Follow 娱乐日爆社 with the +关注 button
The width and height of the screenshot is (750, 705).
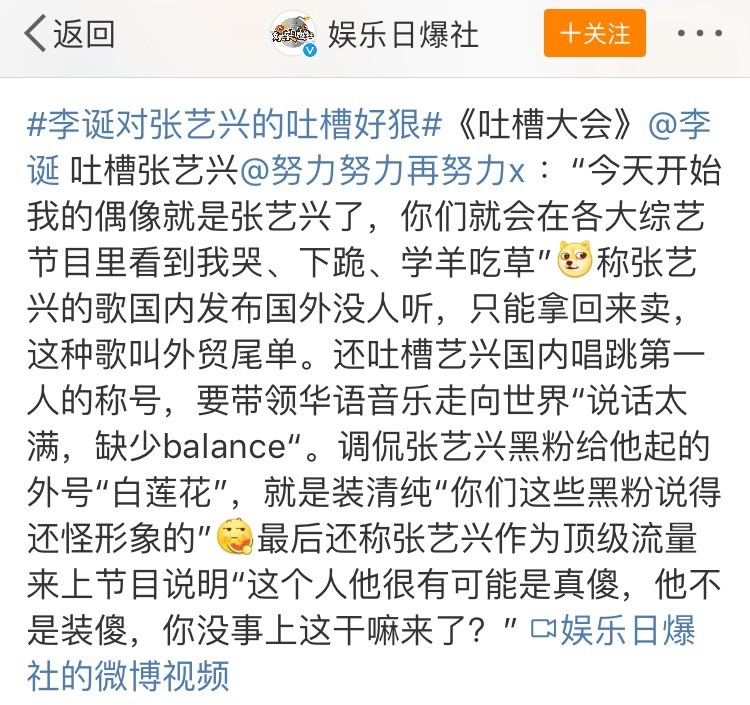pos(594,34)
